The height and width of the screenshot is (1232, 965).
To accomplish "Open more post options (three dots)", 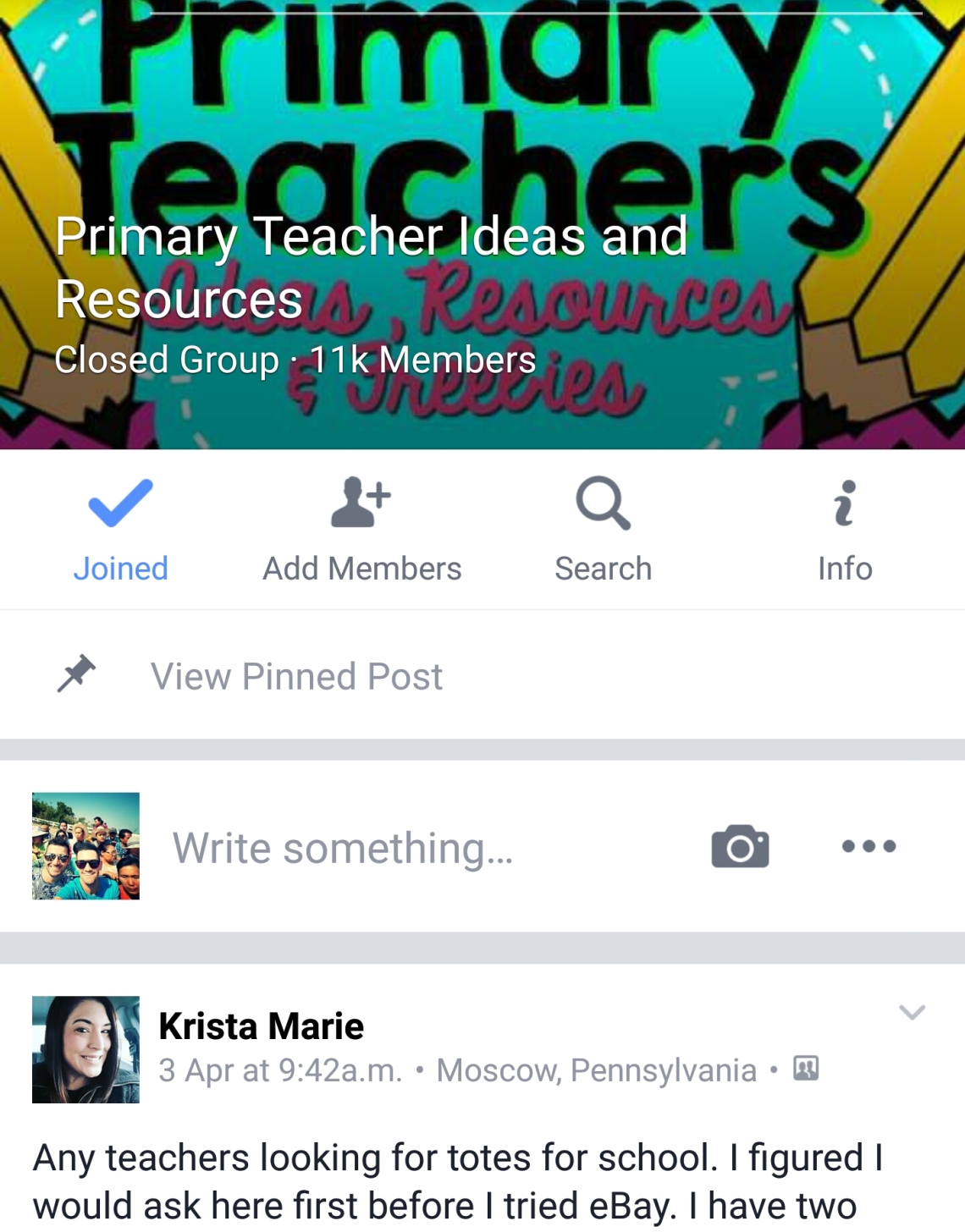I will pyautogui.click(x=868, y=846).
